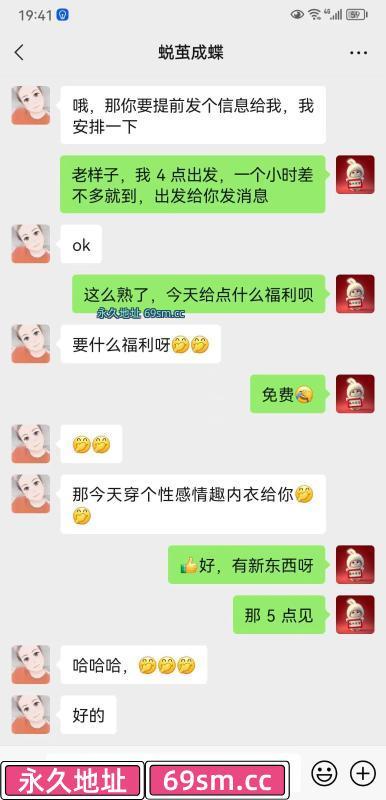Open the chat's three-dot overflow menu
Viewport: 386px width, 800px height.
pos(358,53)
